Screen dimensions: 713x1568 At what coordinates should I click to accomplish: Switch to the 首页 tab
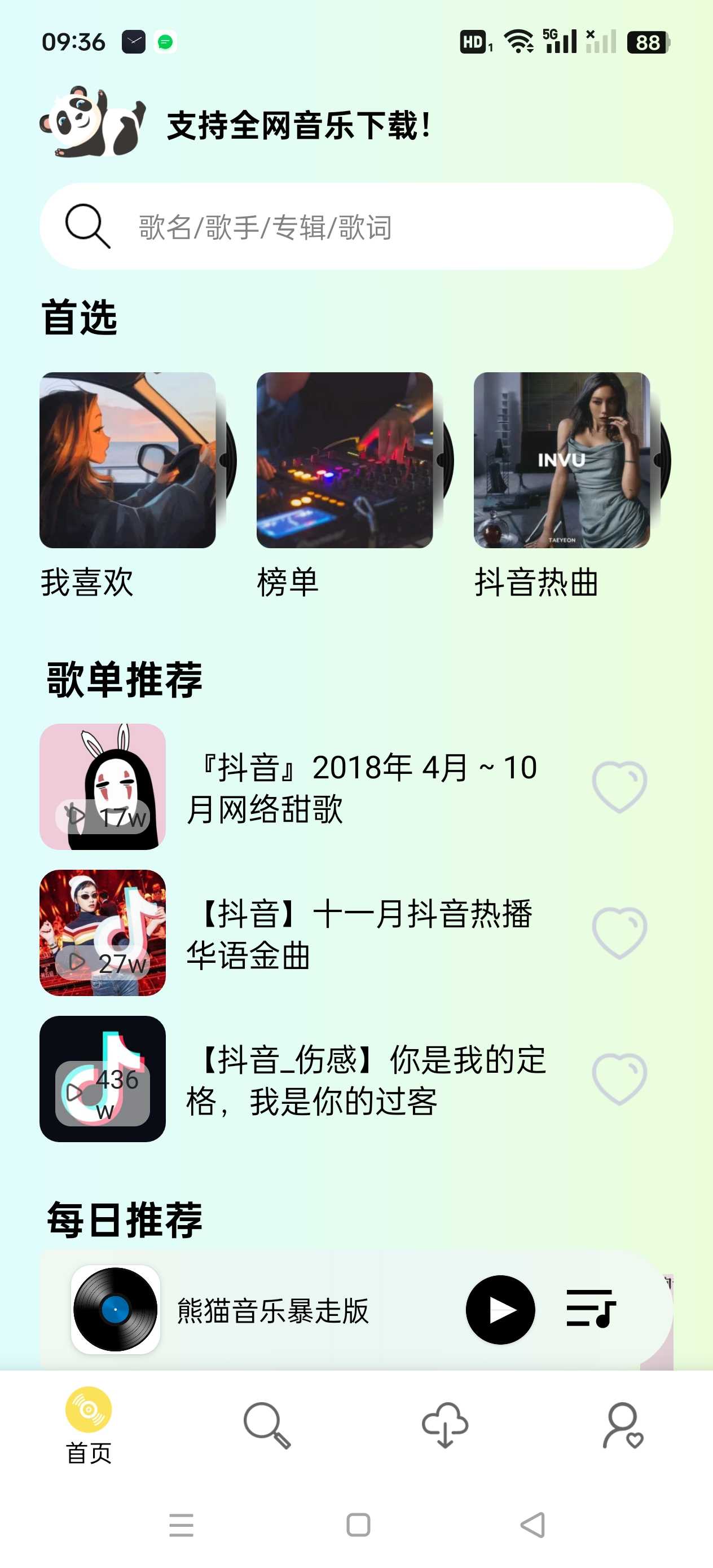point(89,1425)
